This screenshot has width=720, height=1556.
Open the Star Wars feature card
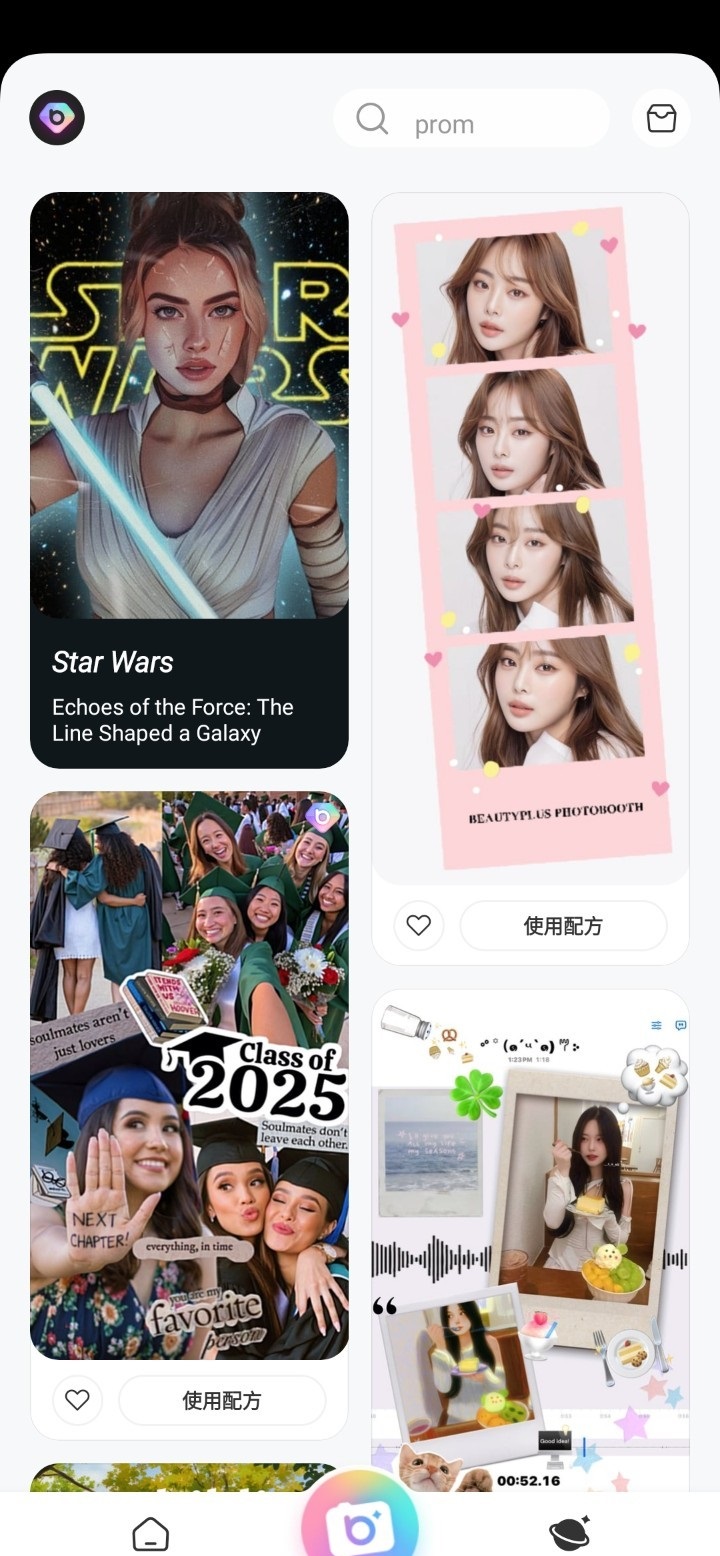click(x=189, y=480)
